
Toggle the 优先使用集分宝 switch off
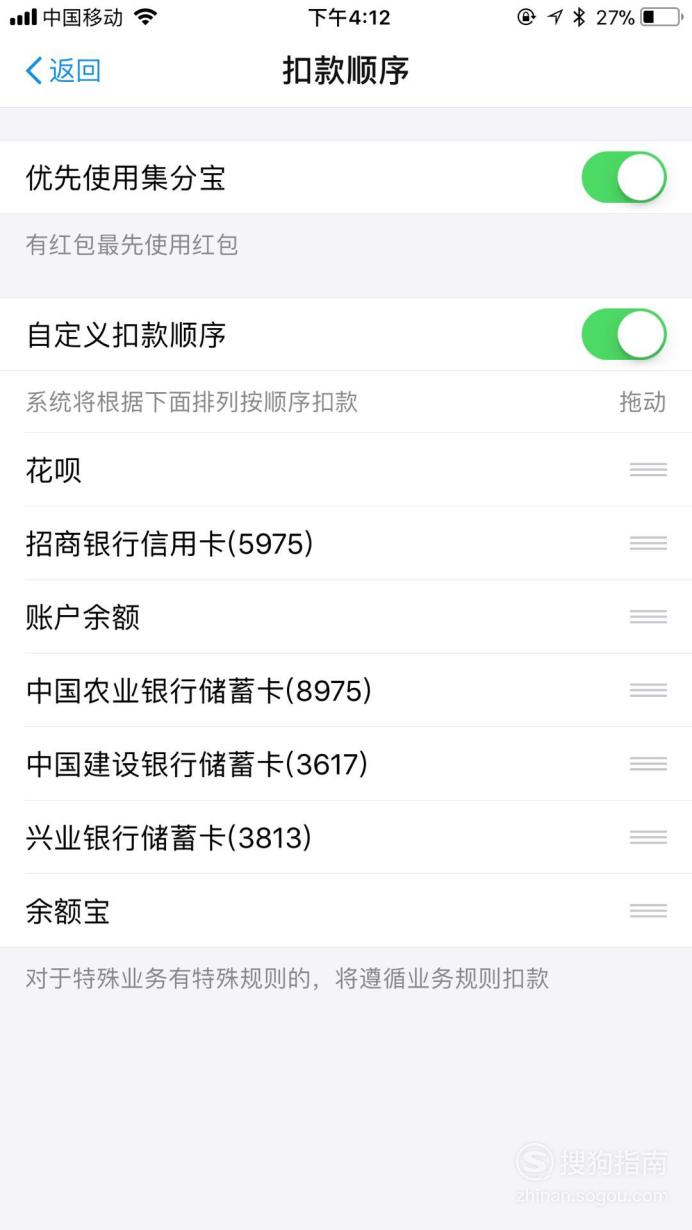coord(624,178)
